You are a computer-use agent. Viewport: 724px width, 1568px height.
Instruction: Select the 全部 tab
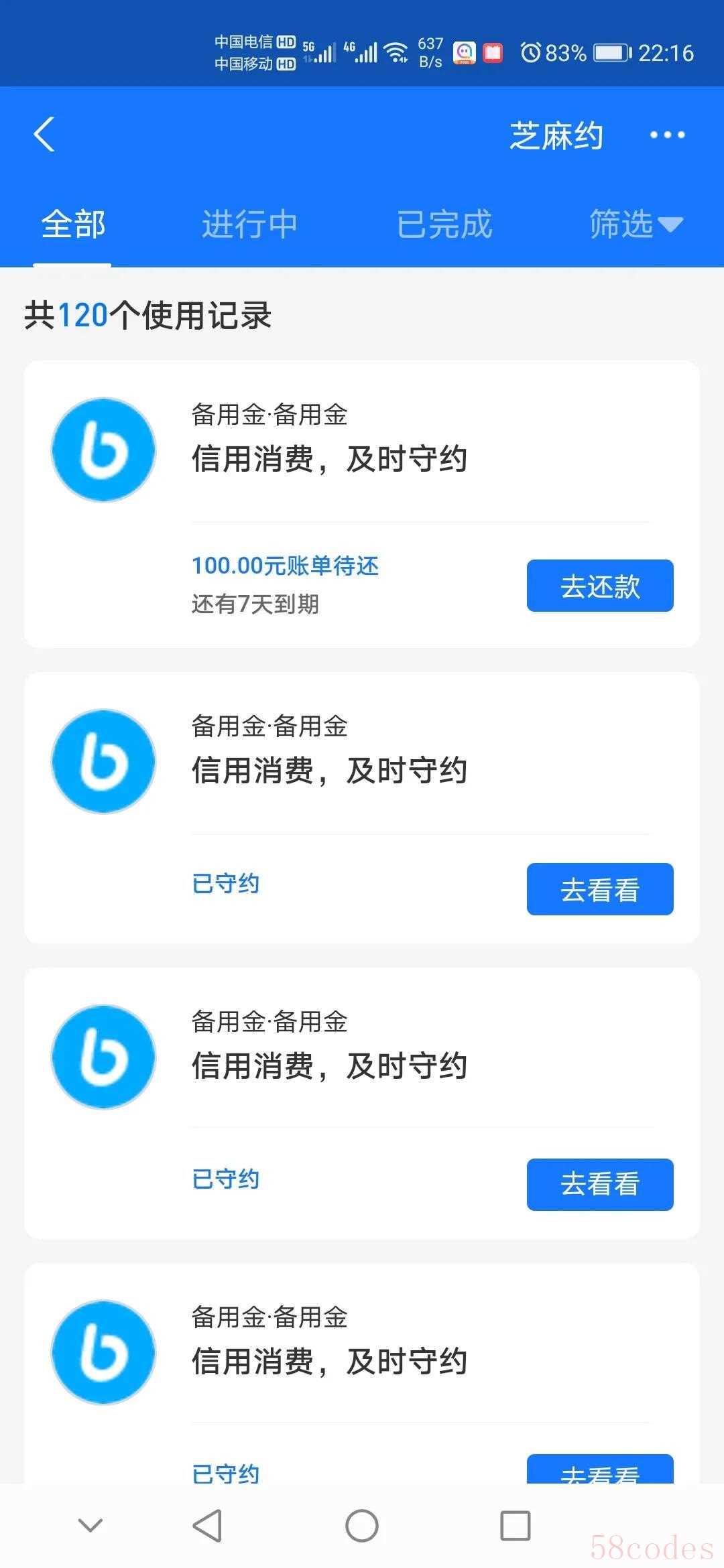[73, 224]
